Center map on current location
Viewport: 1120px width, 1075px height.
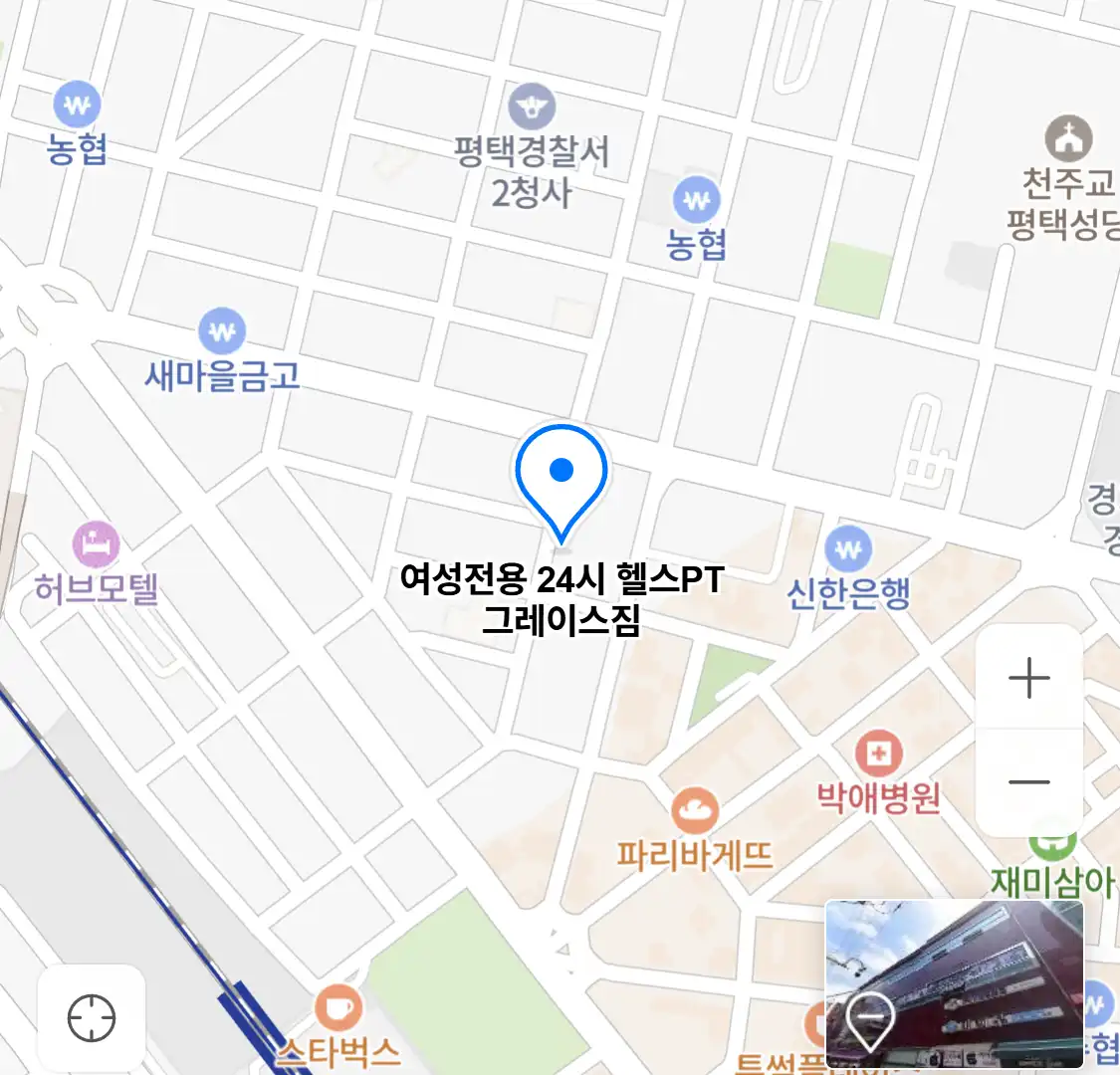pos(92,1018)
